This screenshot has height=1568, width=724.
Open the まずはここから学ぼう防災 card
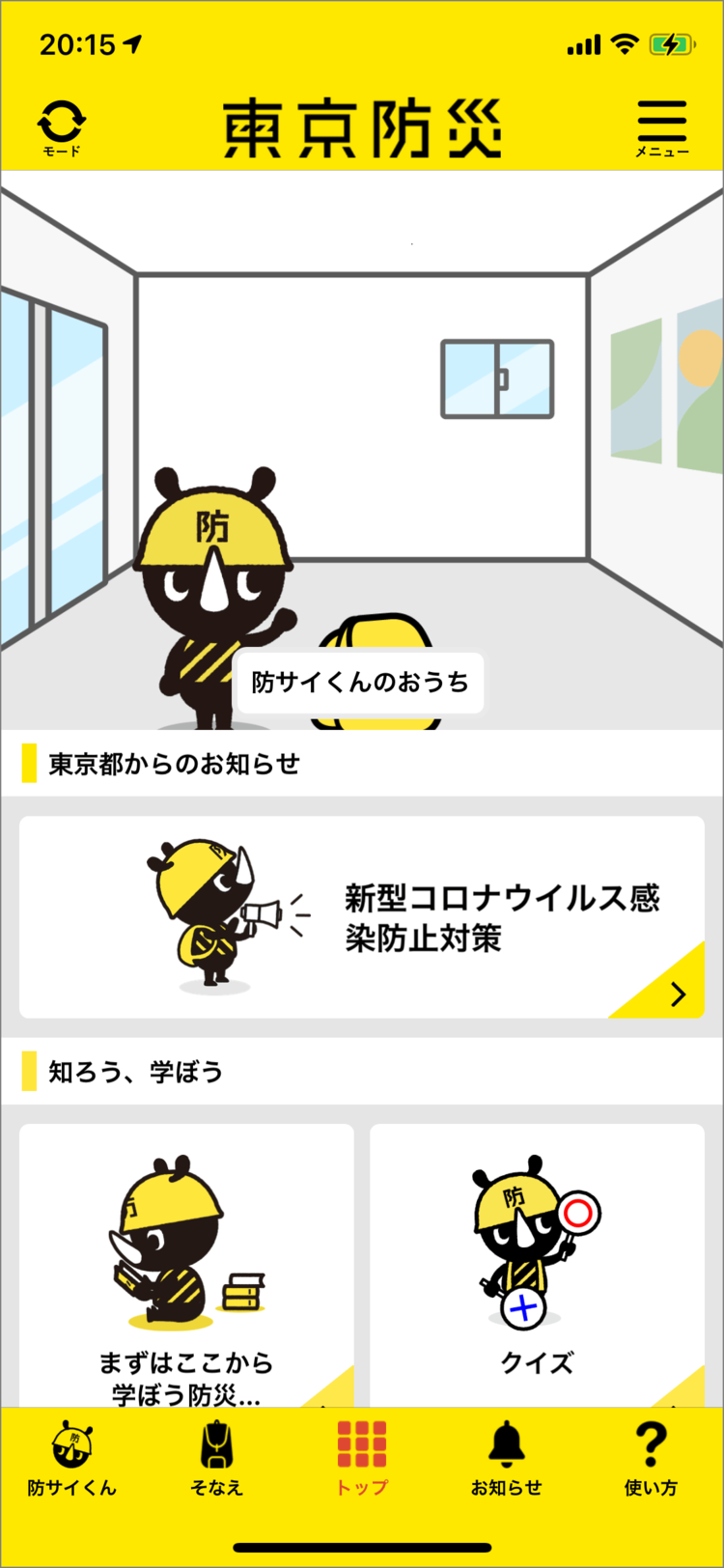pos(186,1265)
